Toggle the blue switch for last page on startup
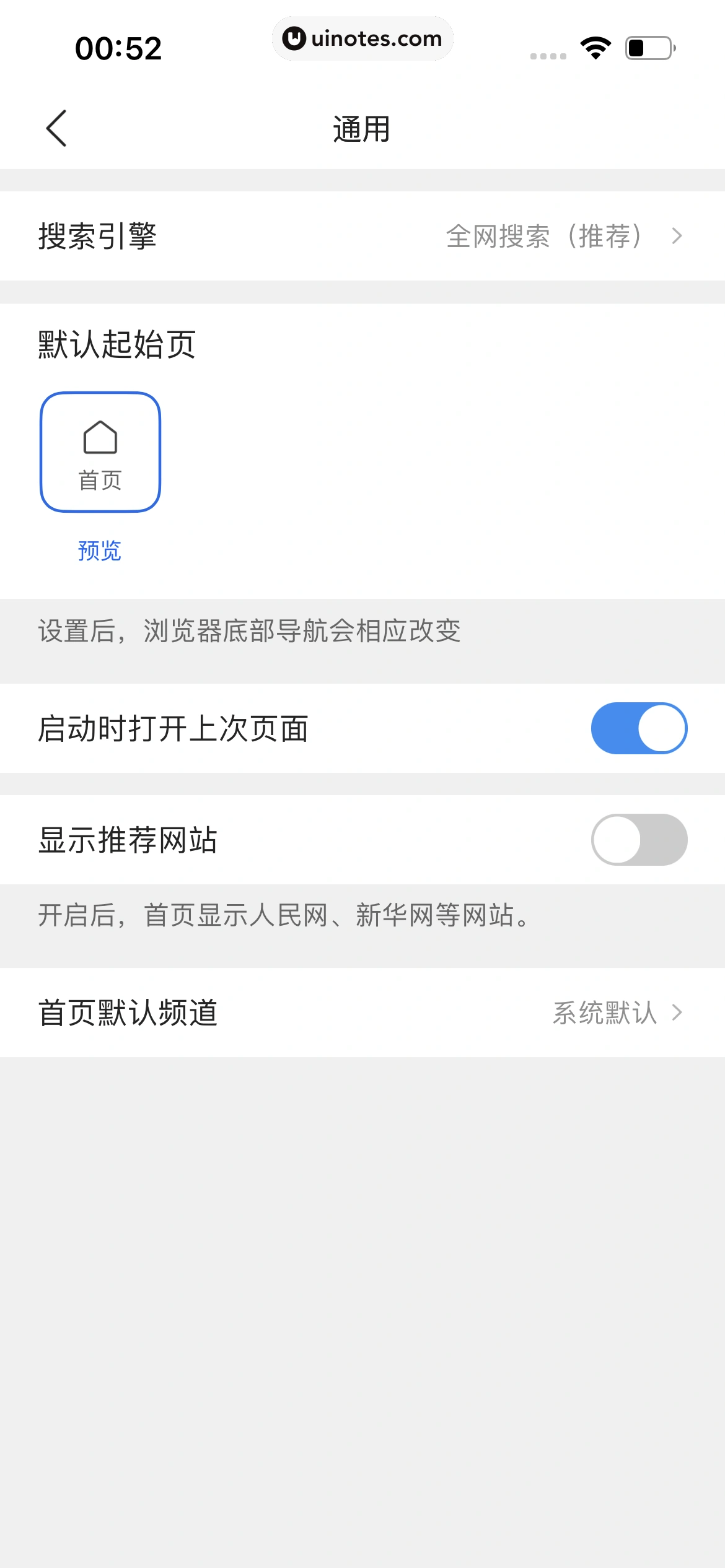This screenshot has width=725, height=1568. tap(638, 729)
